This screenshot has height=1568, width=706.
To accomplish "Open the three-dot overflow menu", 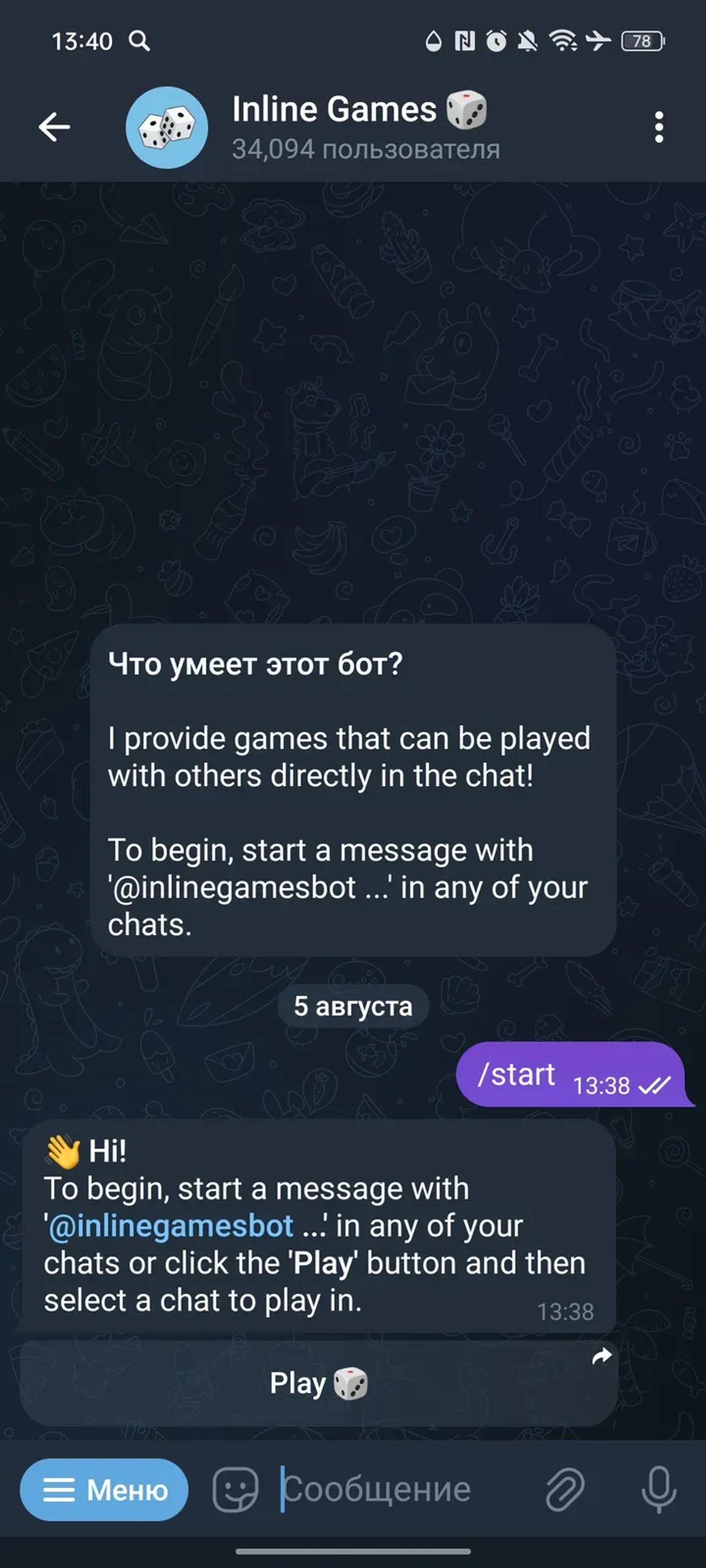I will (x=658, y=127).
